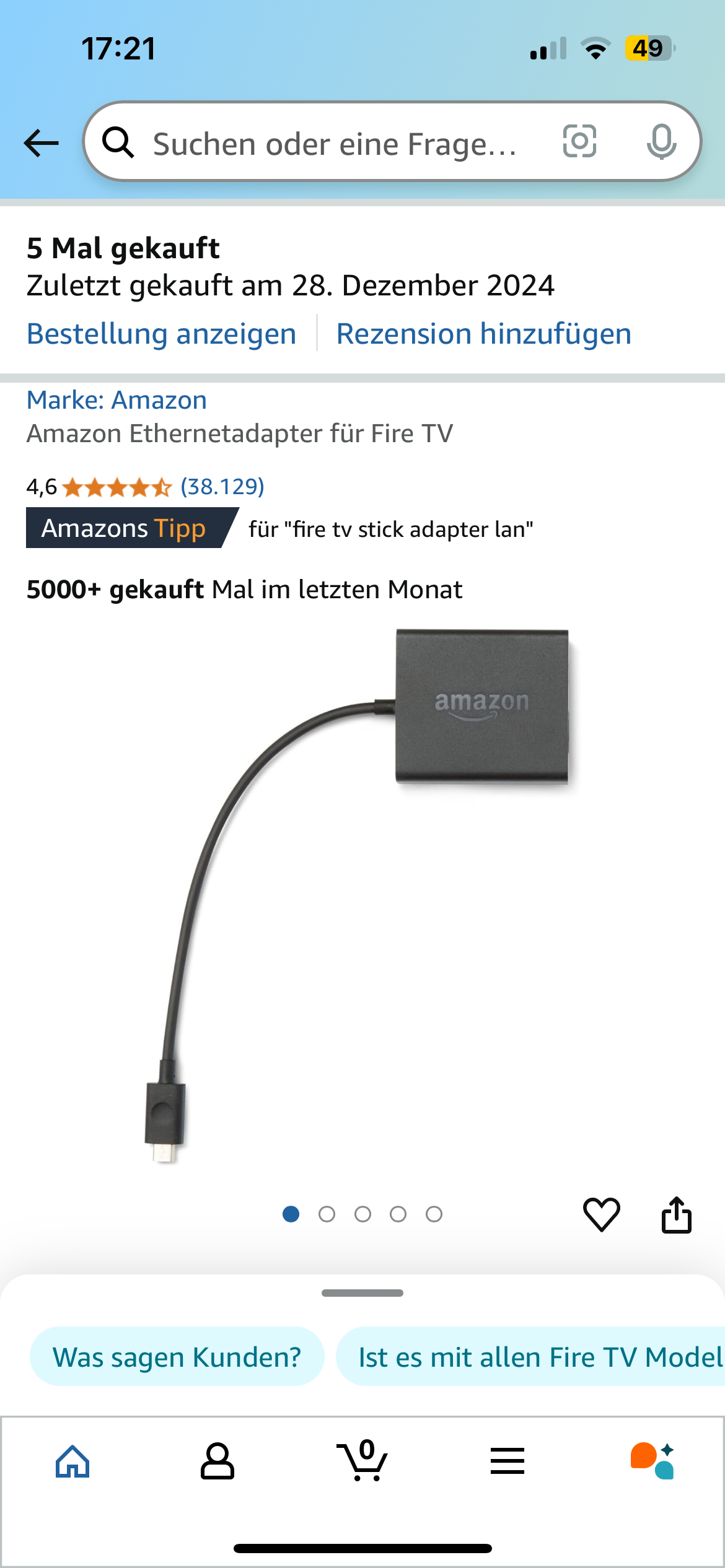Image resolution: width=725 pixels, height=1568 pixels.
Task: View the 38.129 customer ratings
Action: (222, 487)
